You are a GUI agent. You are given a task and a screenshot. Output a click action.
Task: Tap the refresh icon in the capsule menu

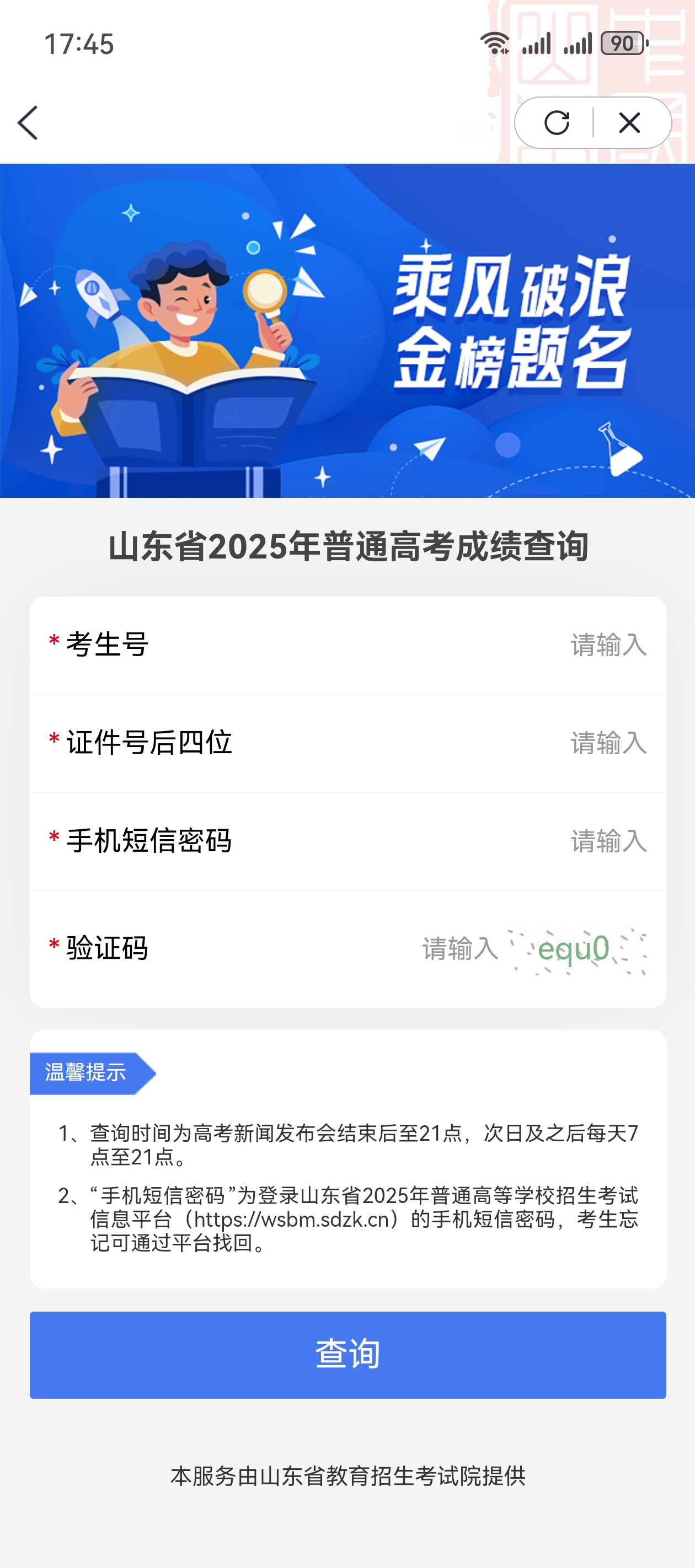(x=556, y=123)
